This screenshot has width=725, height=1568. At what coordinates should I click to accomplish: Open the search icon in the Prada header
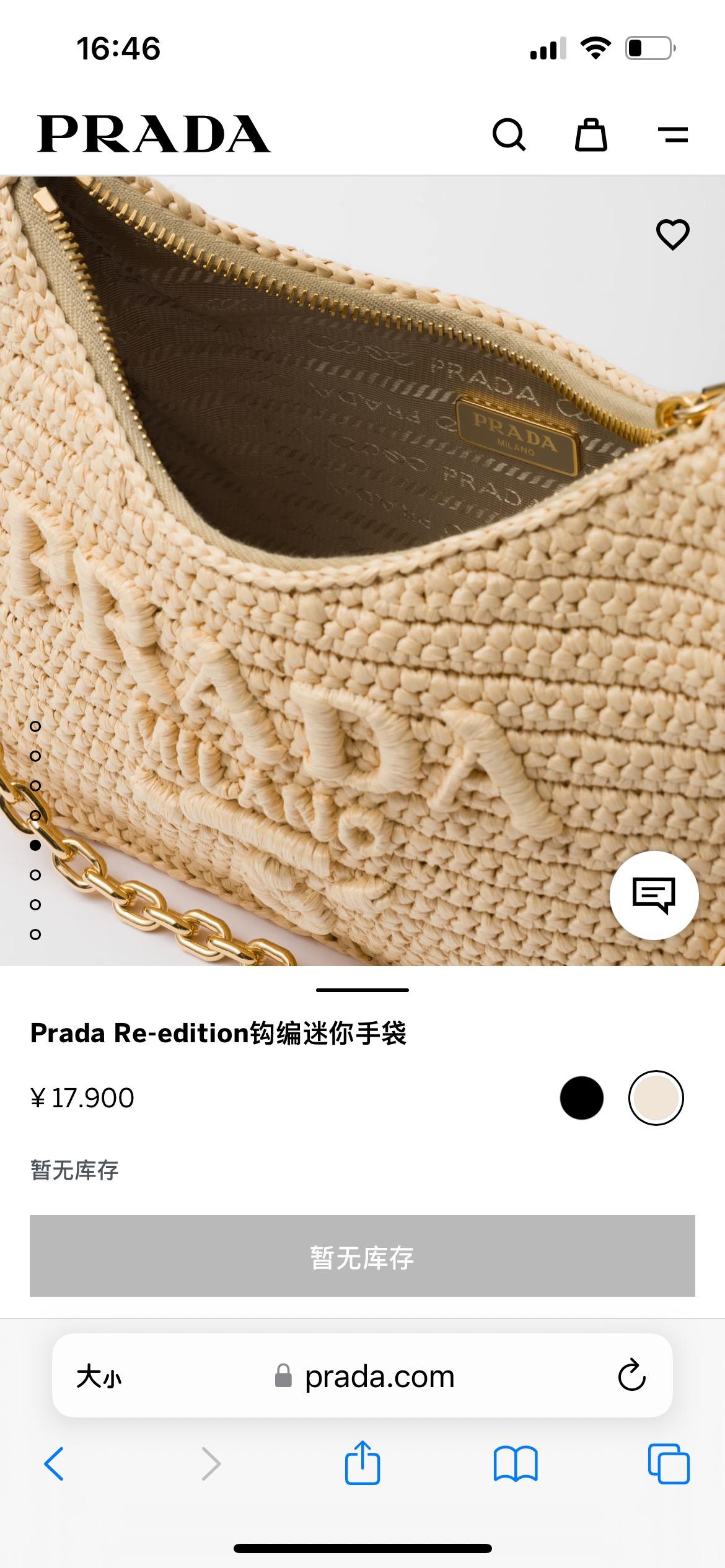point(509,134)
